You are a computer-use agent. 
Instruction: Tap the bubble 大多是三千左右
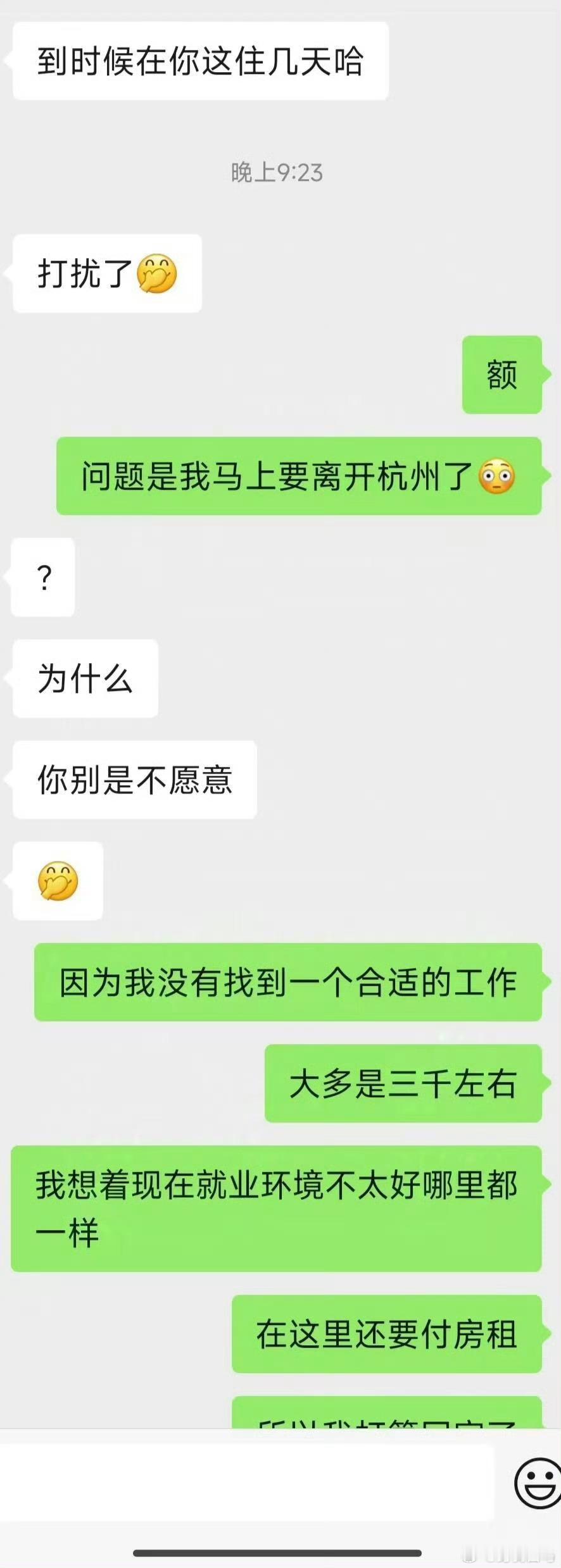coord(403,1085)
